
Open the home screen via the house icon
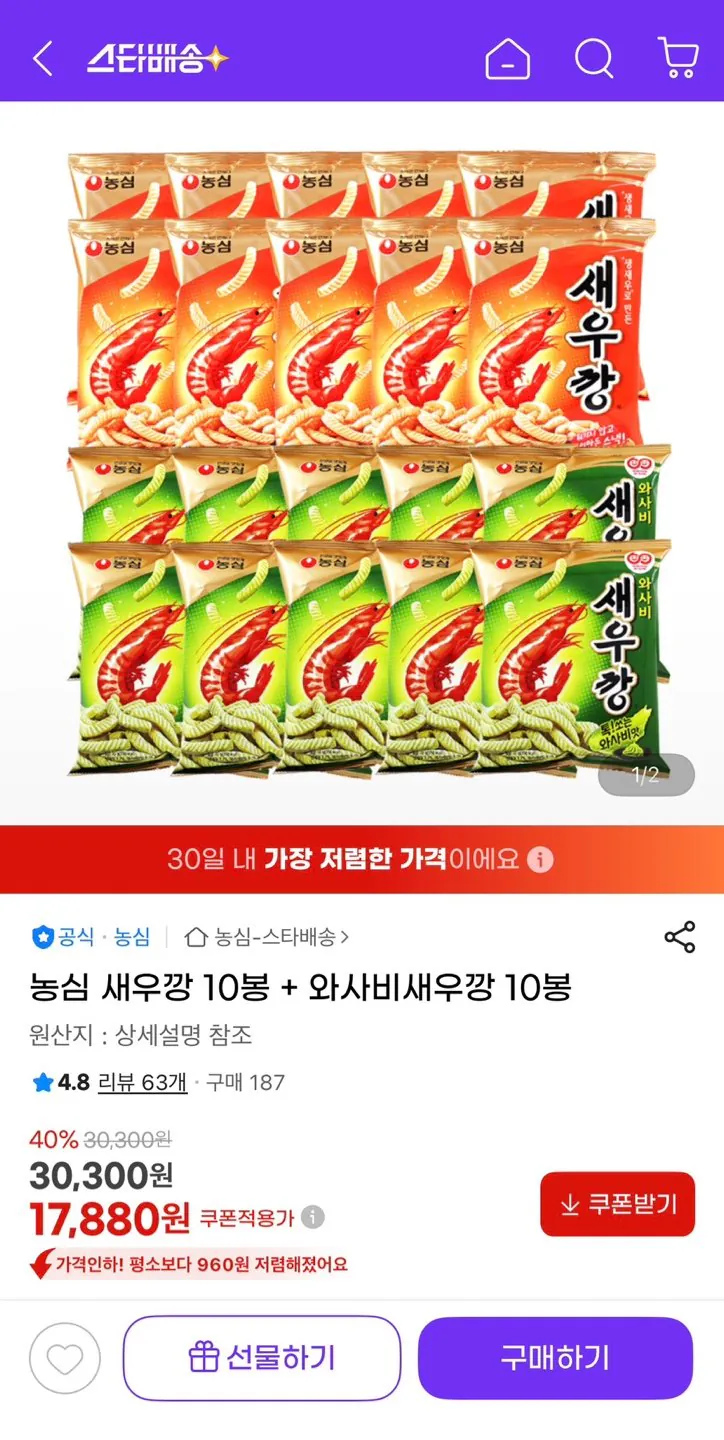pyautogui.click(x=508, y=58)
